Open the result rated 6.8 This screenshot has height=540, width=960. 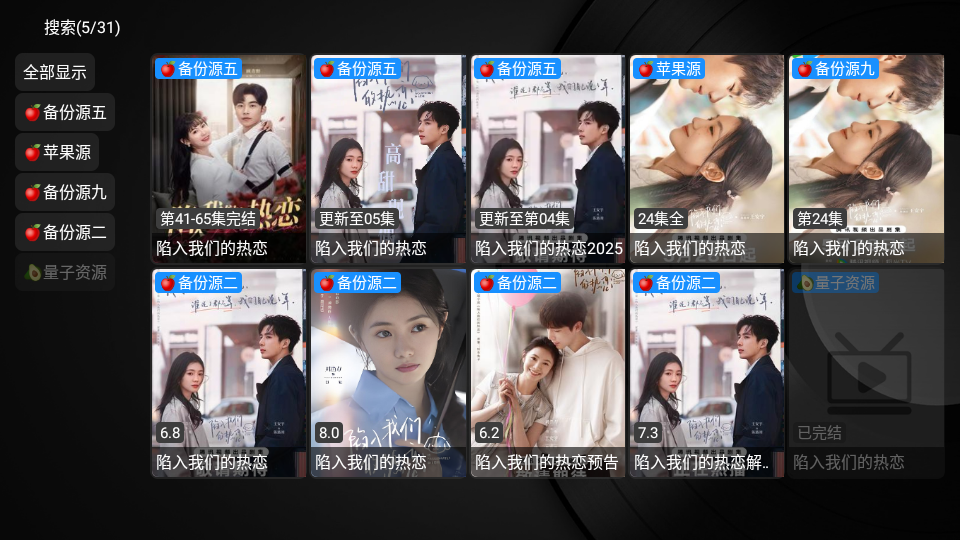pos(228,372)
